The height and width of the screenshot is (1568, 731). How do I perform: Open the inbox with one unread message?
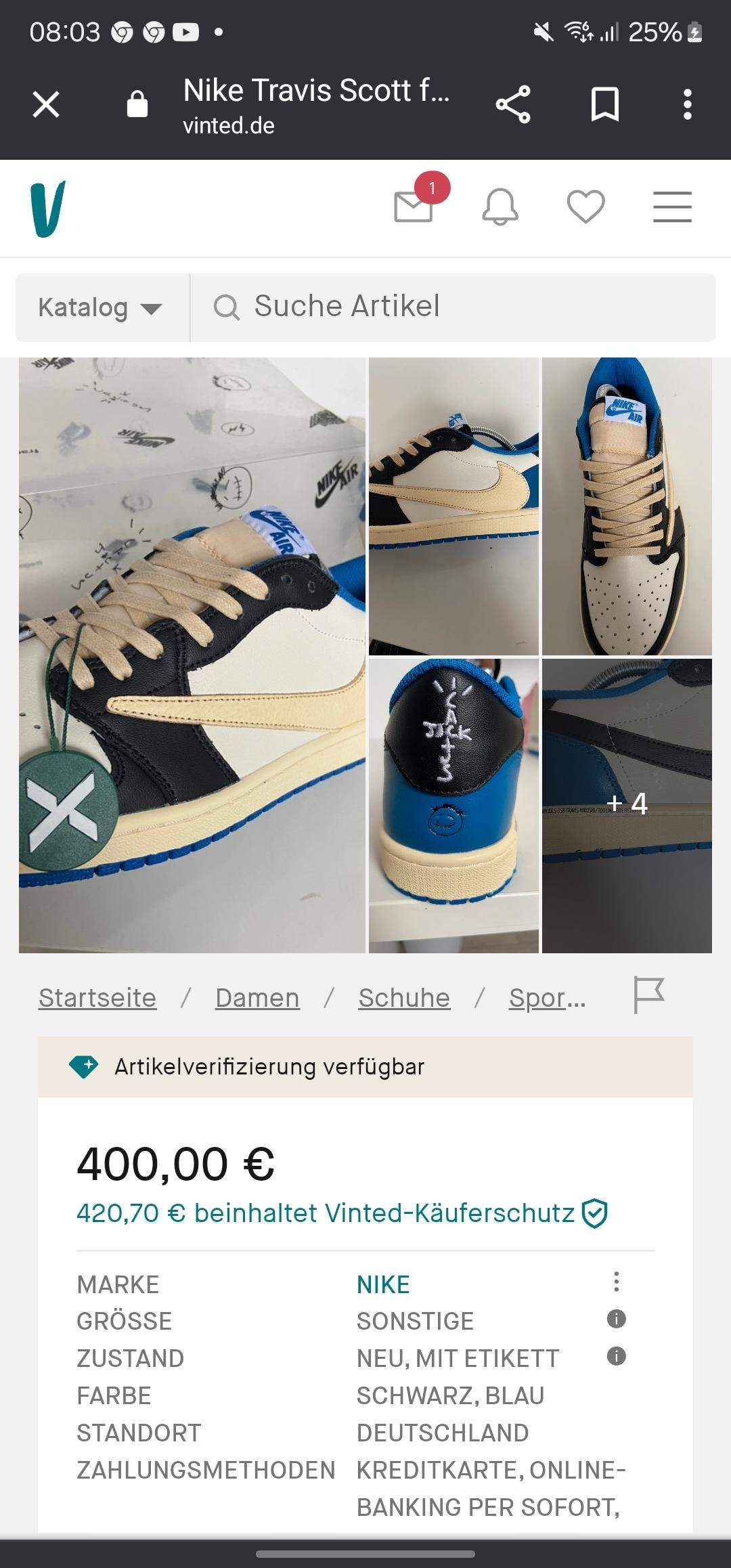pyautogui.click(x=414, y=206)
